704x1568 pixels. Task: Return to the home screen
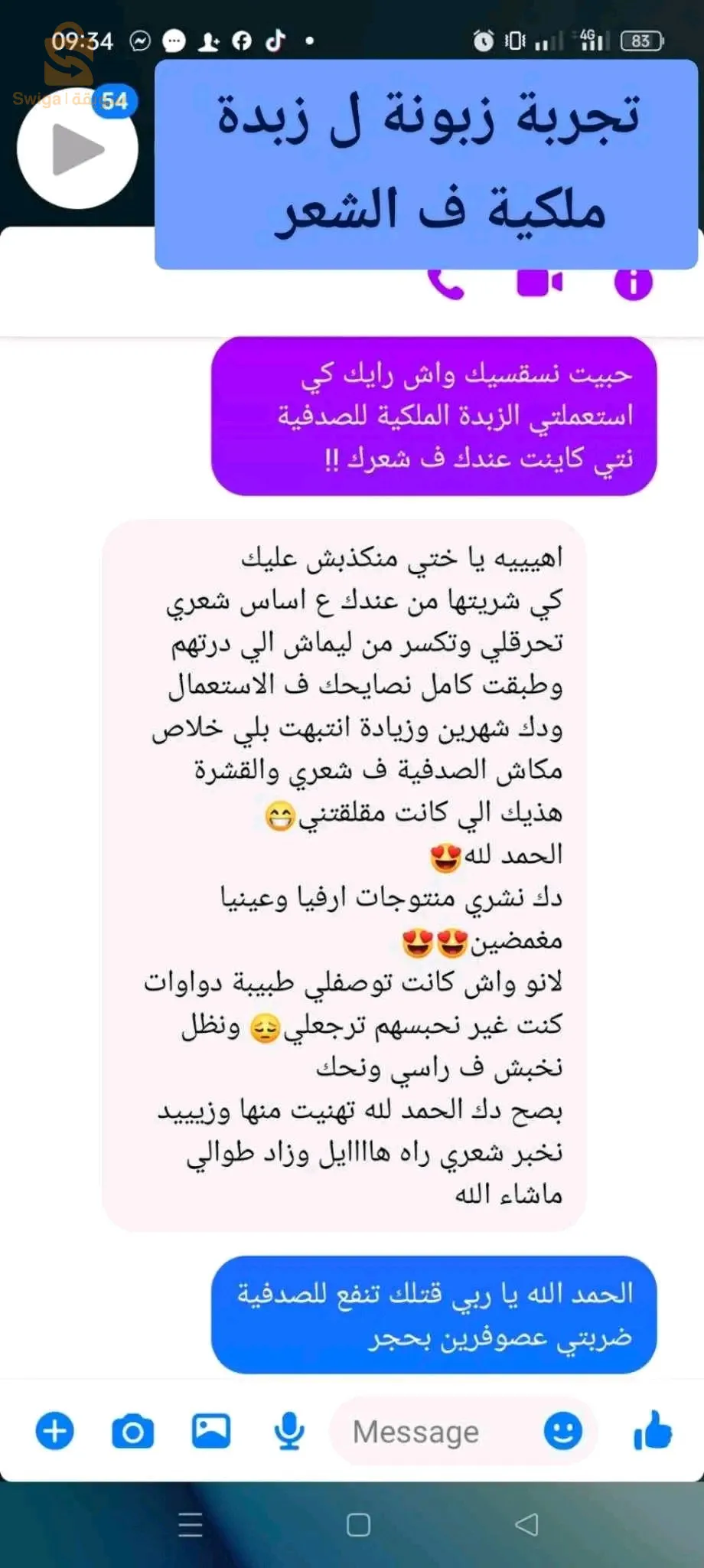point(358,1525)
